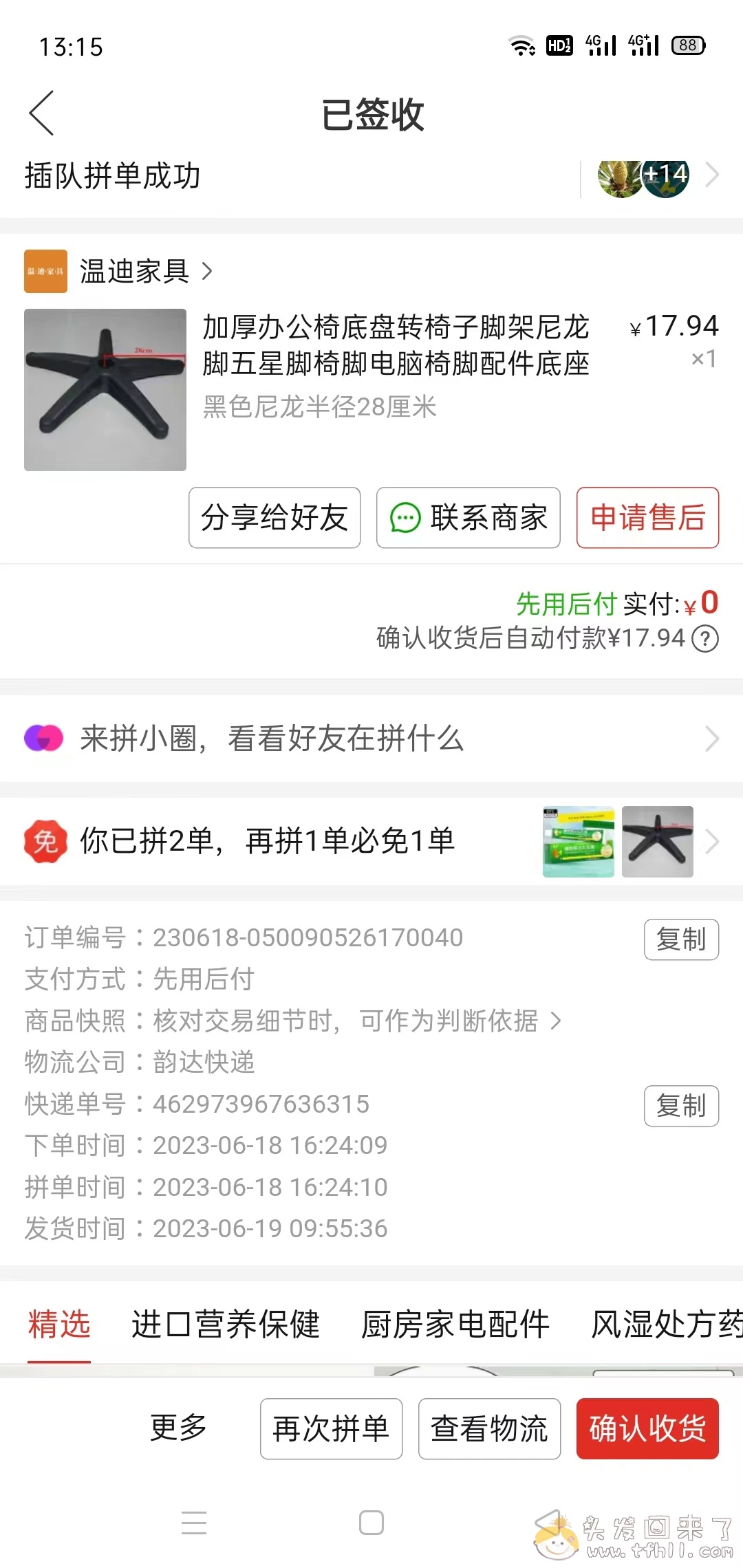The image size is (743, 1568).
Task: View shipping via 查看物流
Action: [x=489, y=1428]
